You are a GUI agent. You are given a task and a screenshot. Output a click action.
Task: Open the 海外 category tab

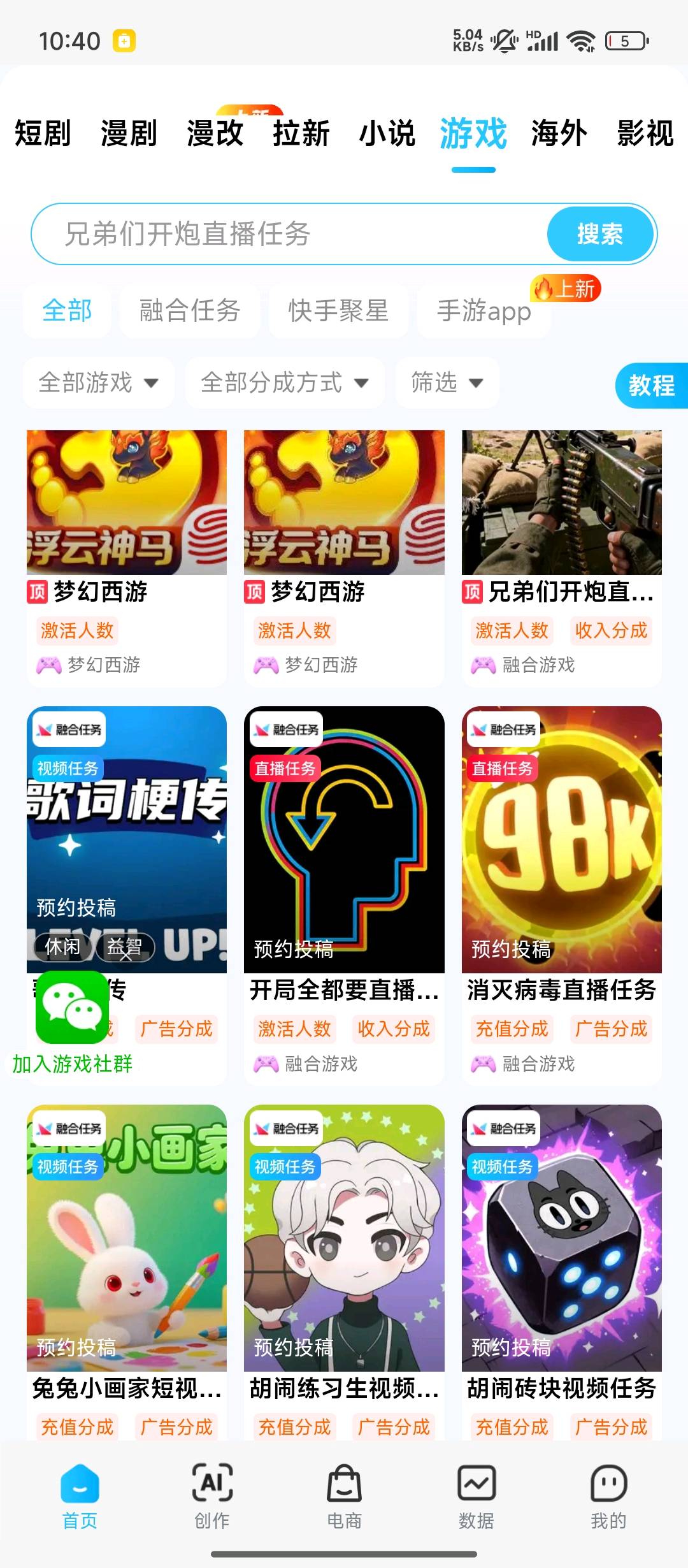[x=557, y=134]
